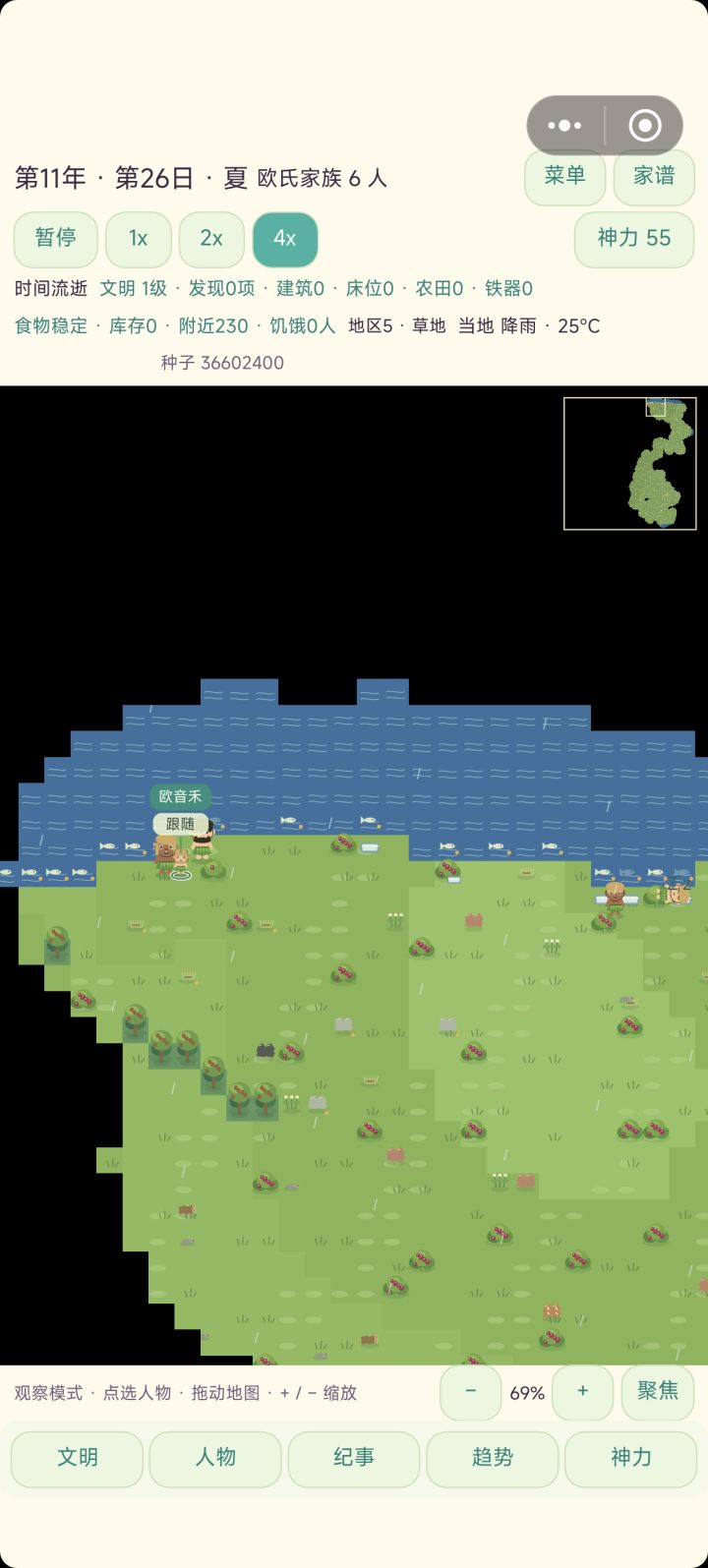Open the 菜单 menu button
The image size is (708, 1568).
564,177
